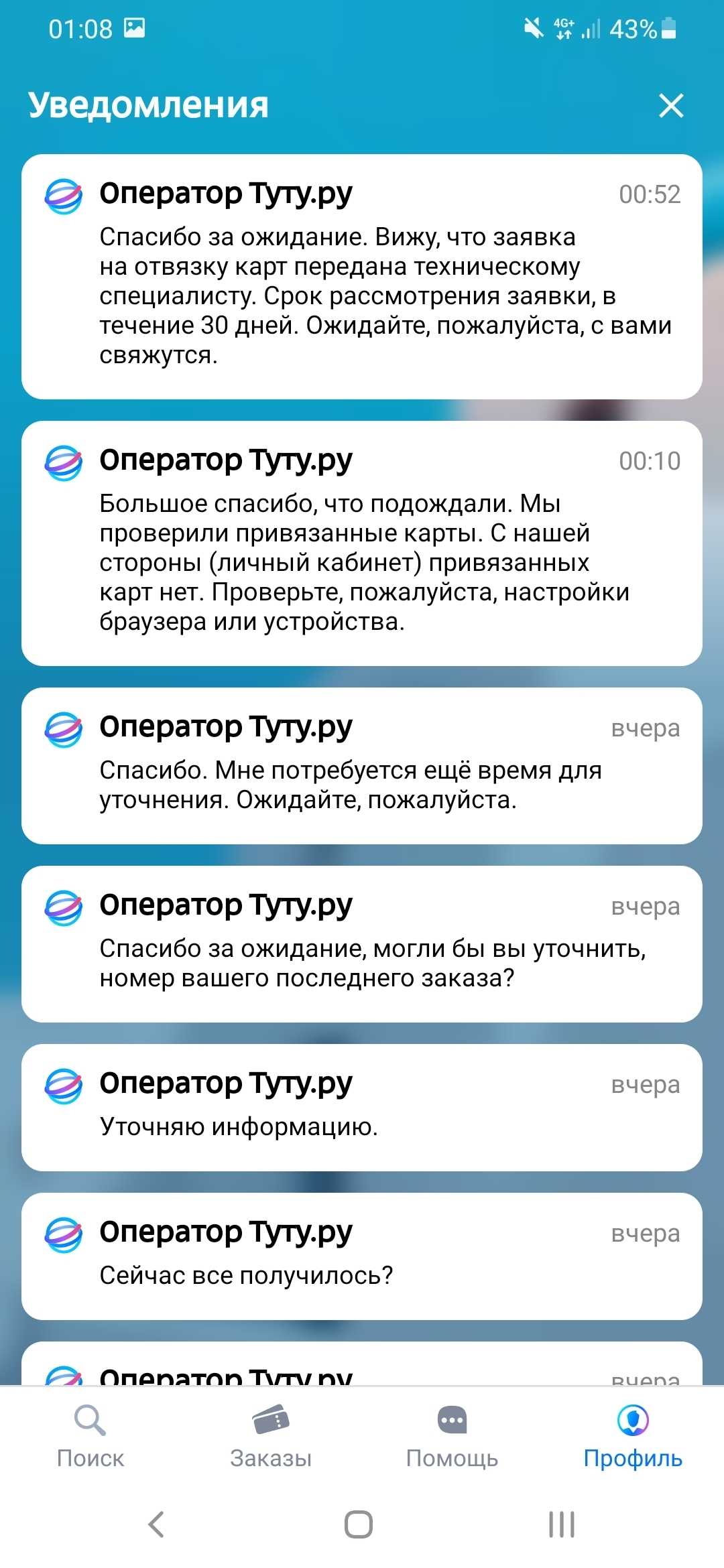724x1568 pixels.
Task: Tap the system back button
Action: [x=156, y=1524]
